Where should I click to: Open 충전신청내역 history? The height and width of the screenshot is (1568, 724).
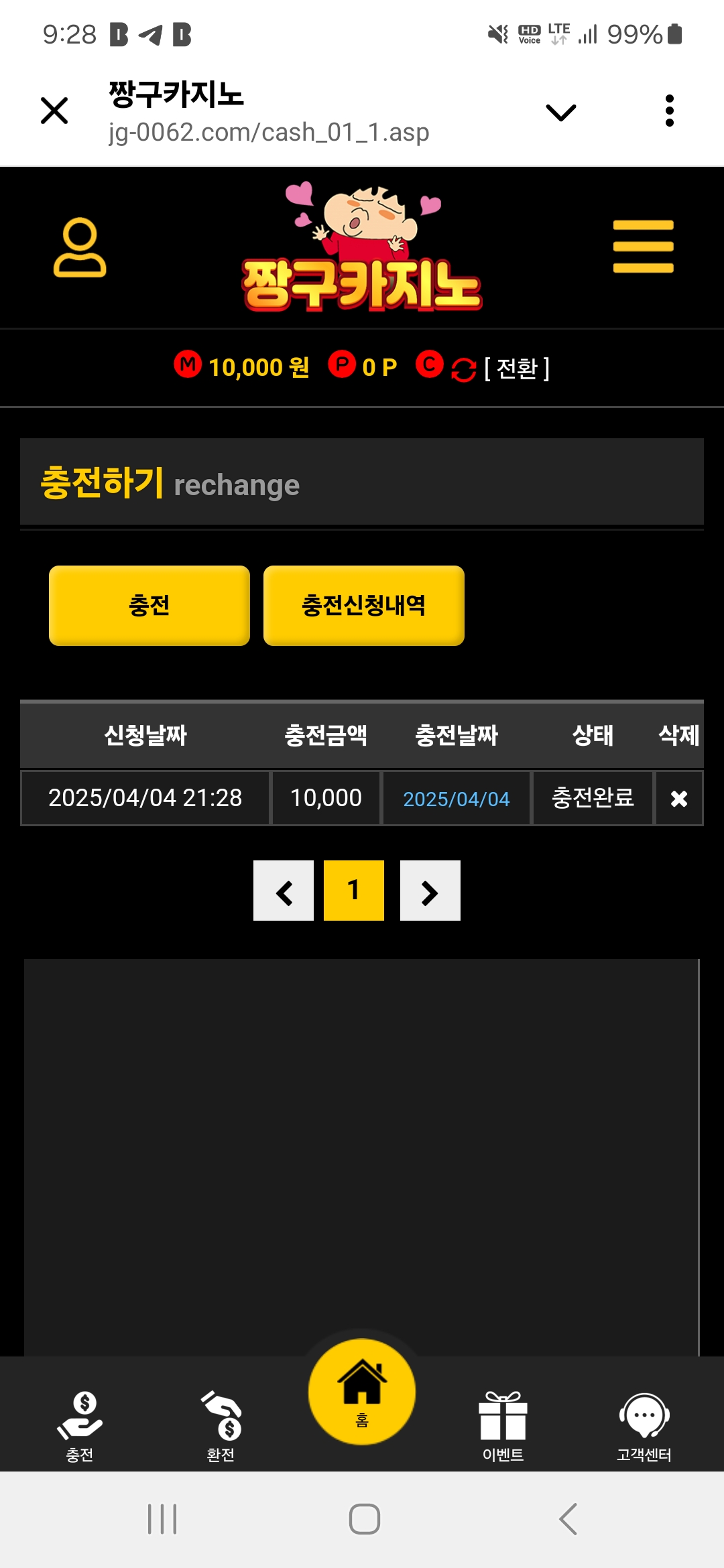[x=363, y=606]
